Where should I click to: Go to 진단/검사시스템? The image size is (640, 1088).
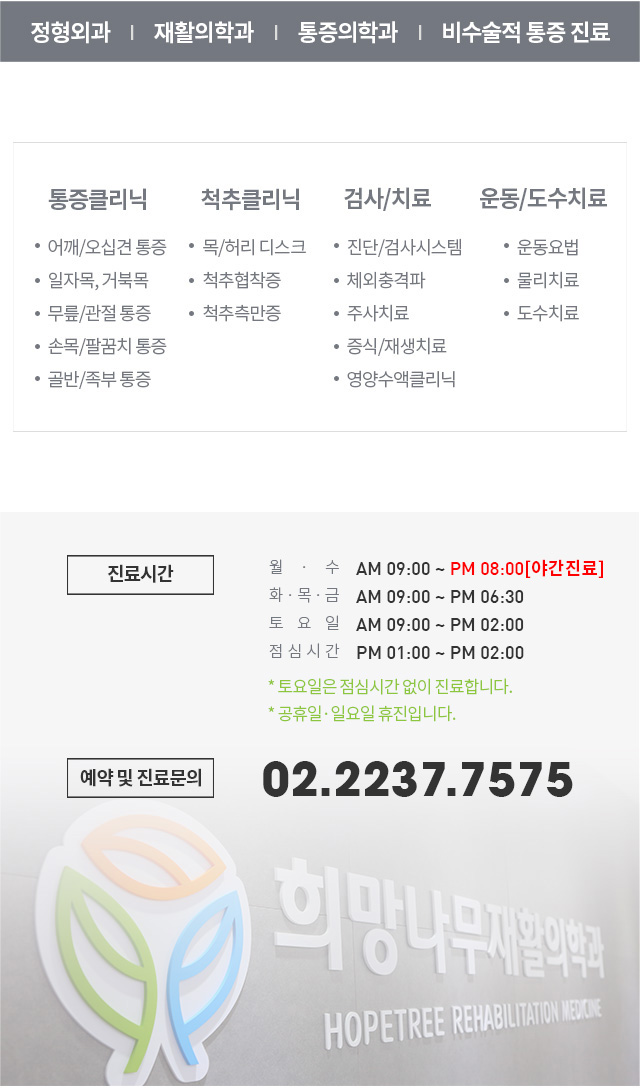coord(405,246)
